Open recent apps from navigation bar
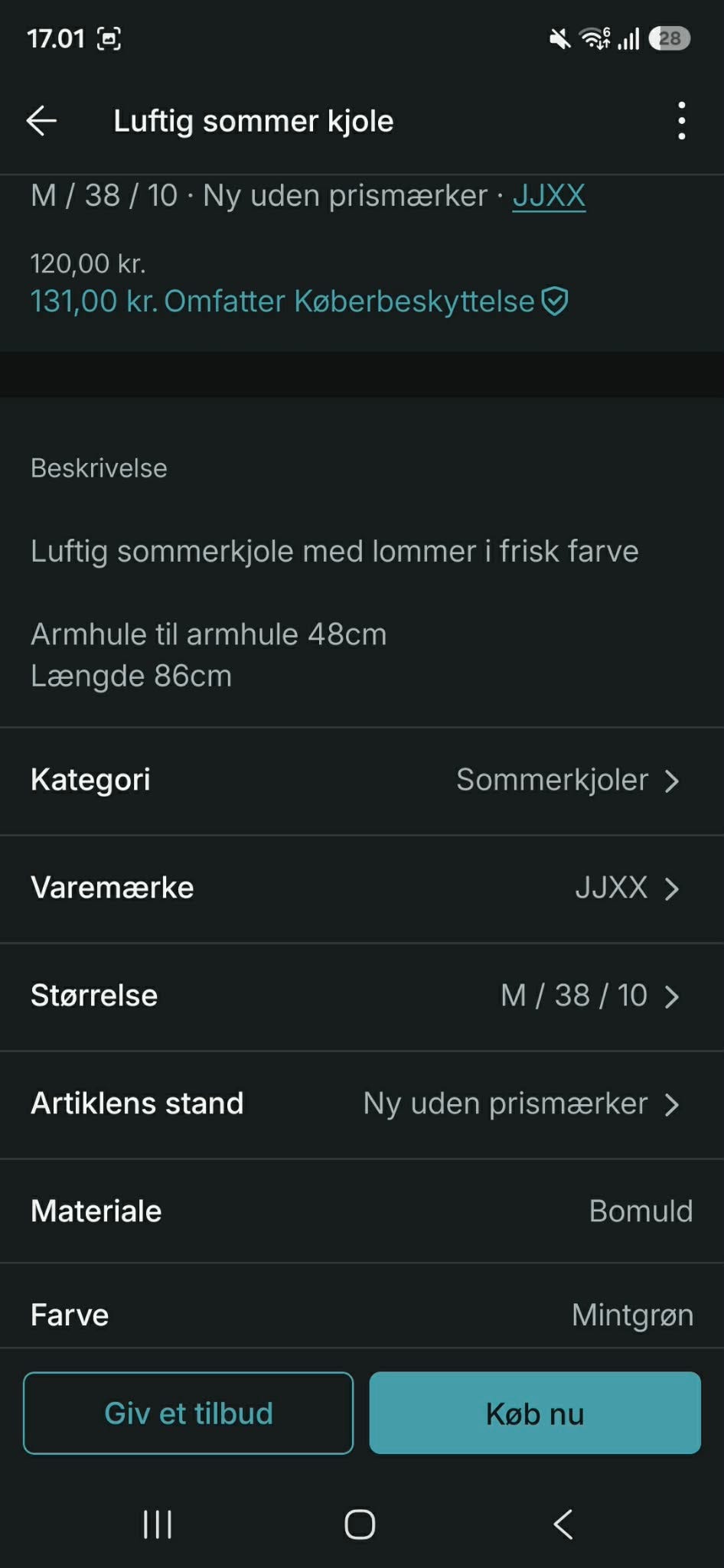Screen dimensions: 724x1568 click(158, 1524)
